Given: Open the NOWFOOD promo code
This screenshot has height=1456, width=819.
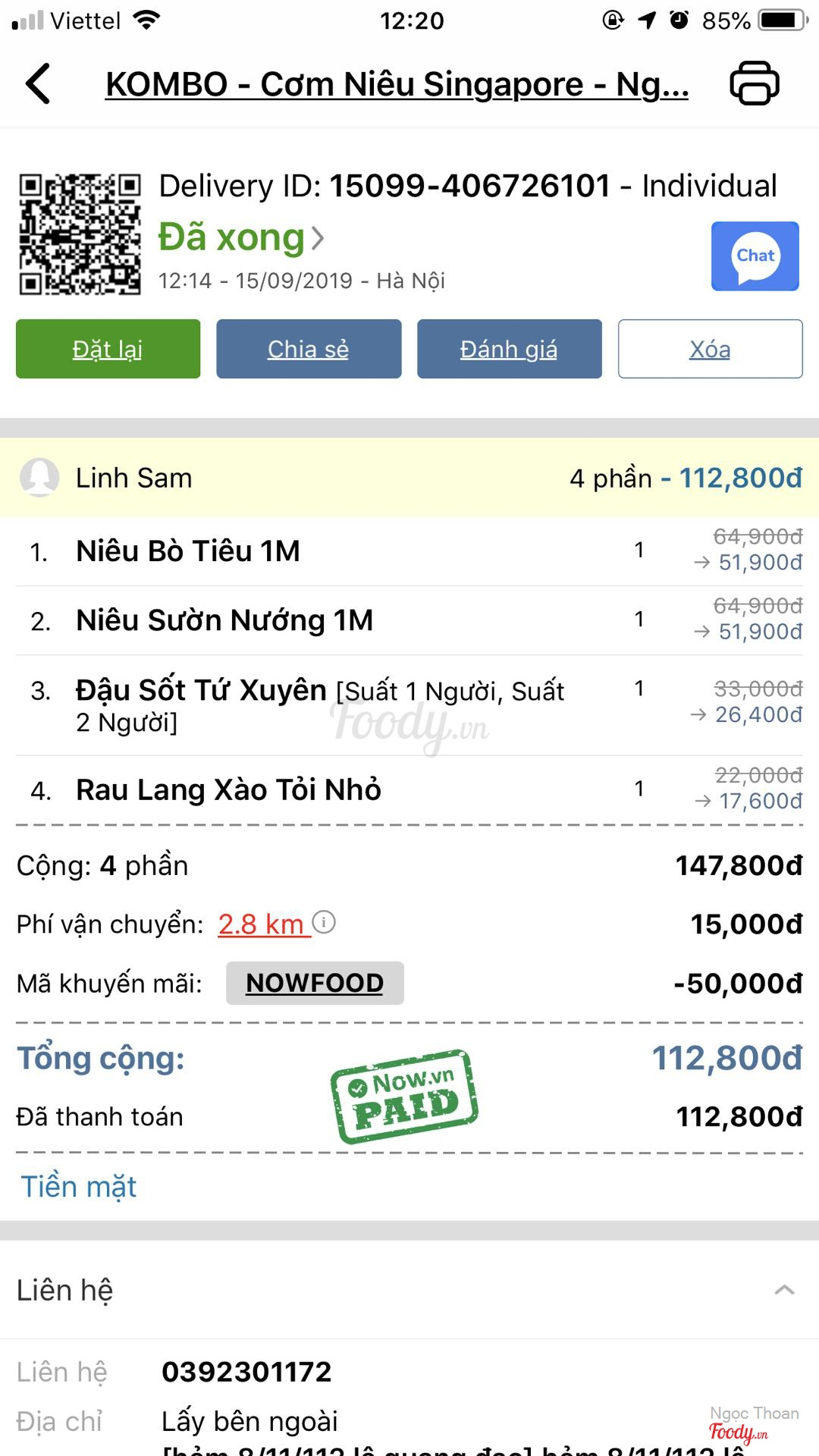Looking at the screenshot, I should pyautogui.click(x=315, y=984).
